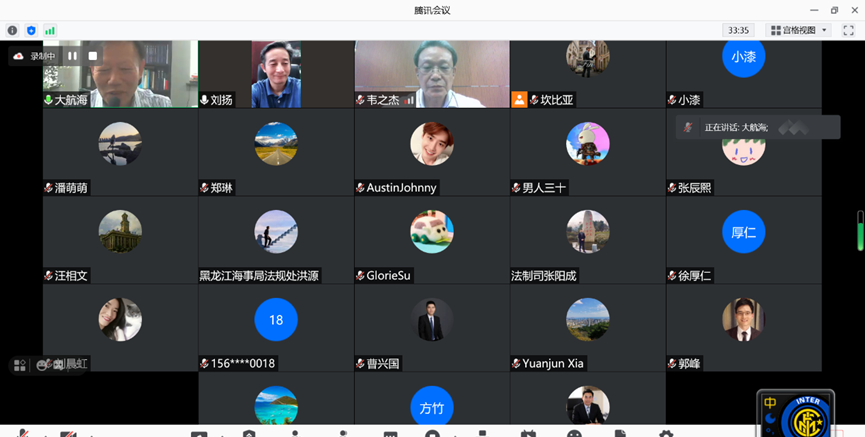Select 郭峰's participant tile
865x437 pixels.
743,326
